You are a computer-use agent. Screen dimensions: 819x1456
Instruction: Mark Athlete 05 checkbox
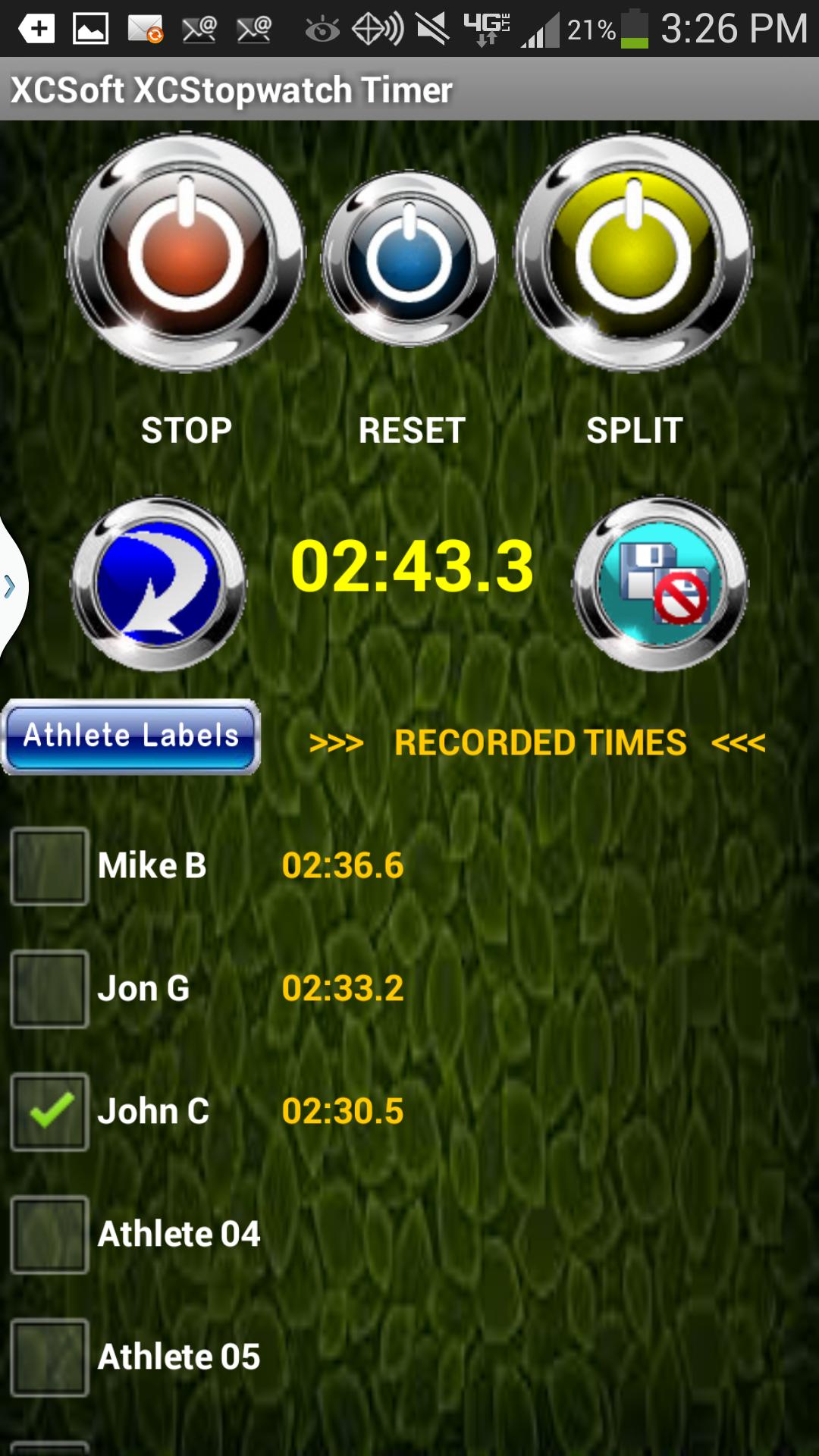49,1357
